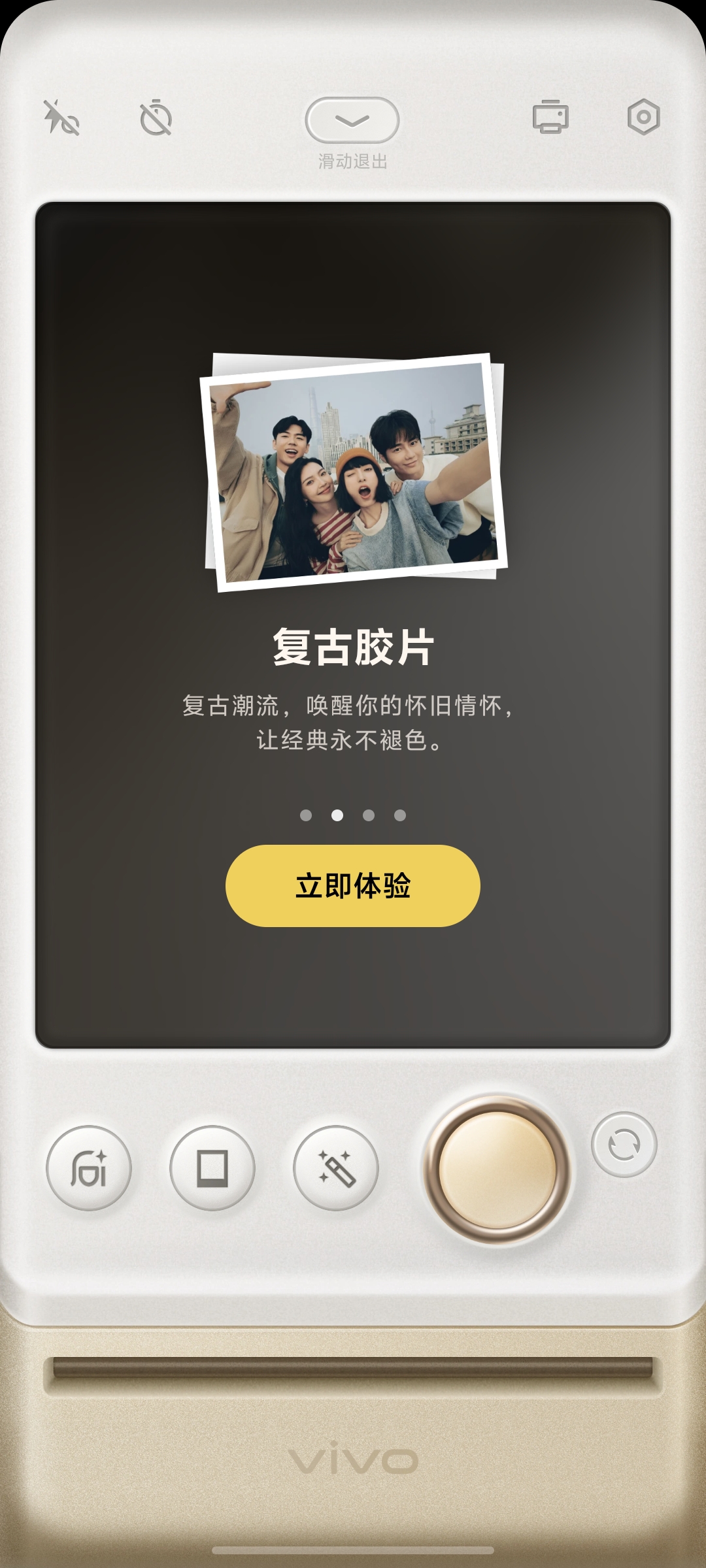Open the AI effects round button
The width and height of the screenshot is (706, 1568).
(x=89, y=1168)
